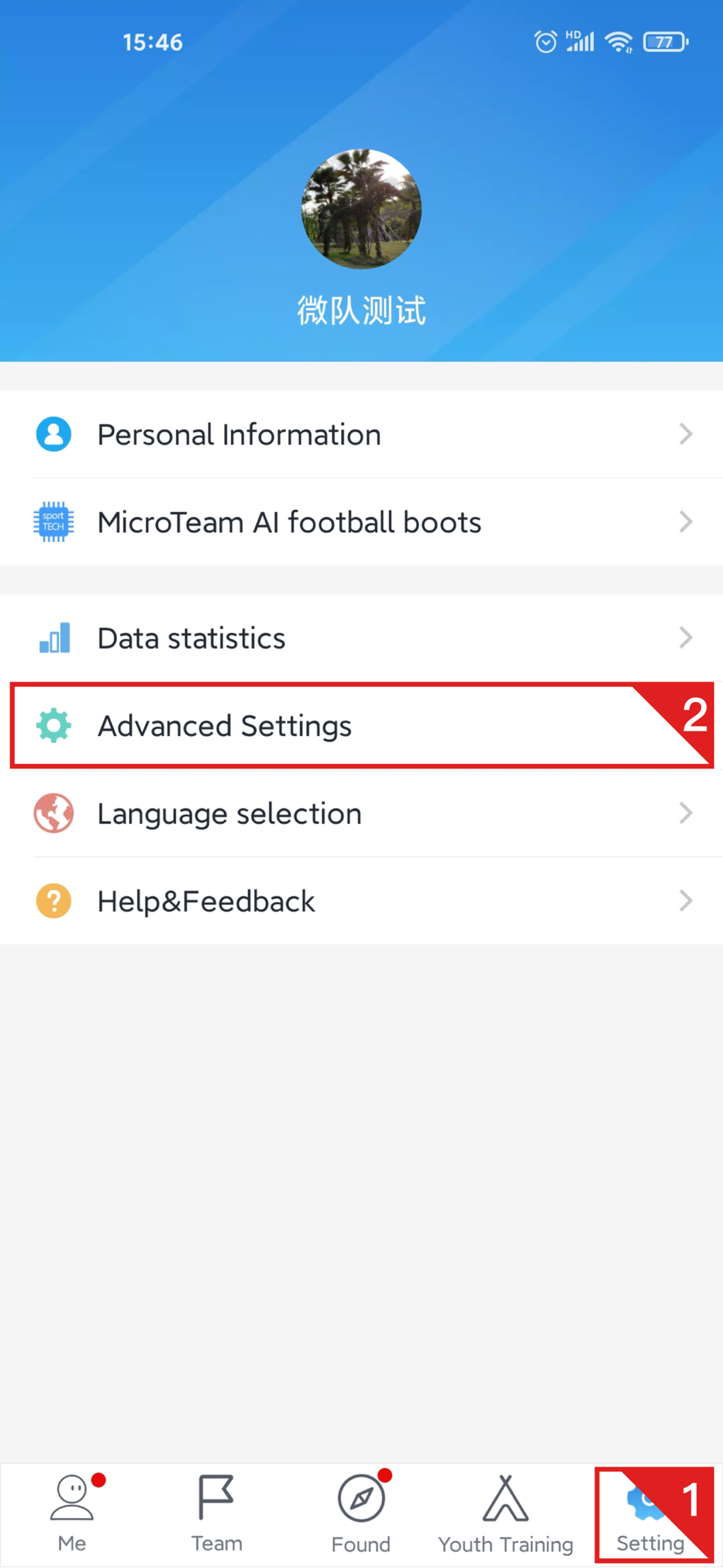This screenshot has width=723, height=1568.
Task: Tap the profile avatar photo
Action: point(361,209)
